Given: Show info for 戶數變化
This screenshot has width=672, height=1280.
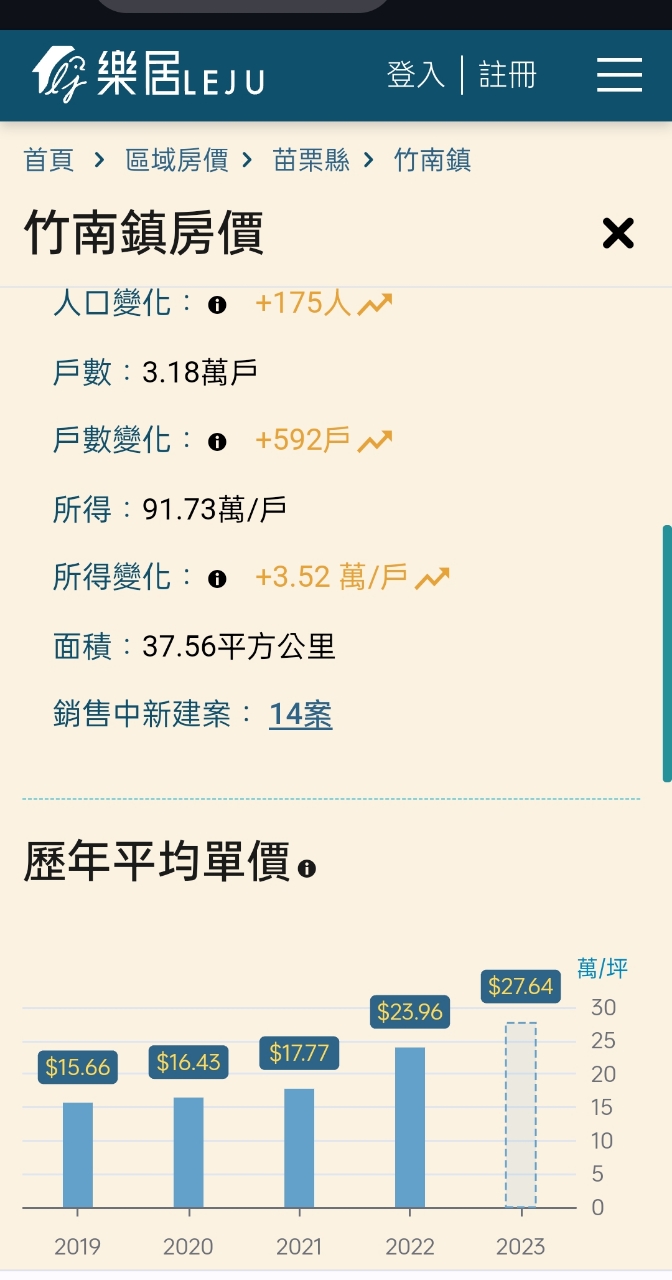Looking at the screenshot, I should click(217, 442).
